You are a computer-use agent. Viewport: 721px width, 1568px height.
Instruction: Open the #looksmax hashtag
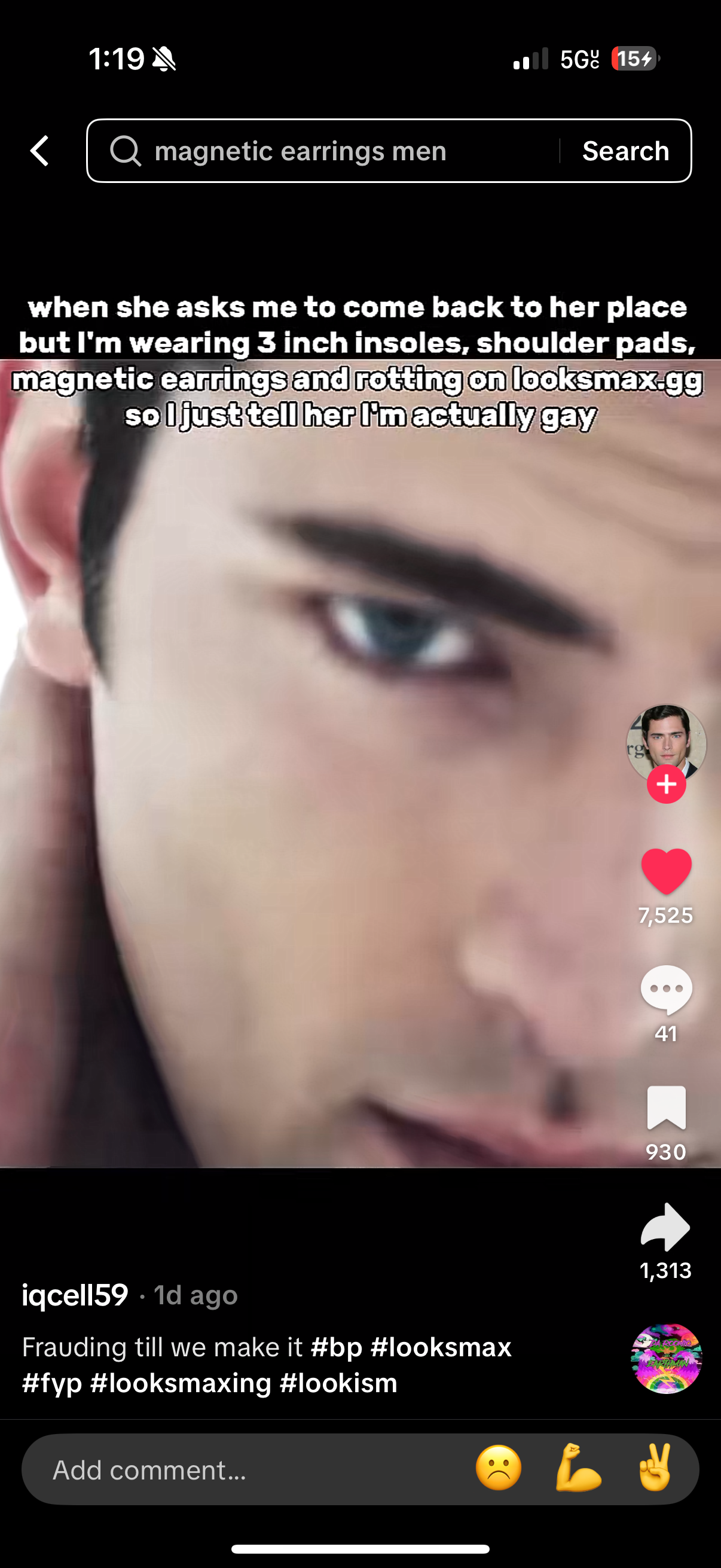[441, 1347]
